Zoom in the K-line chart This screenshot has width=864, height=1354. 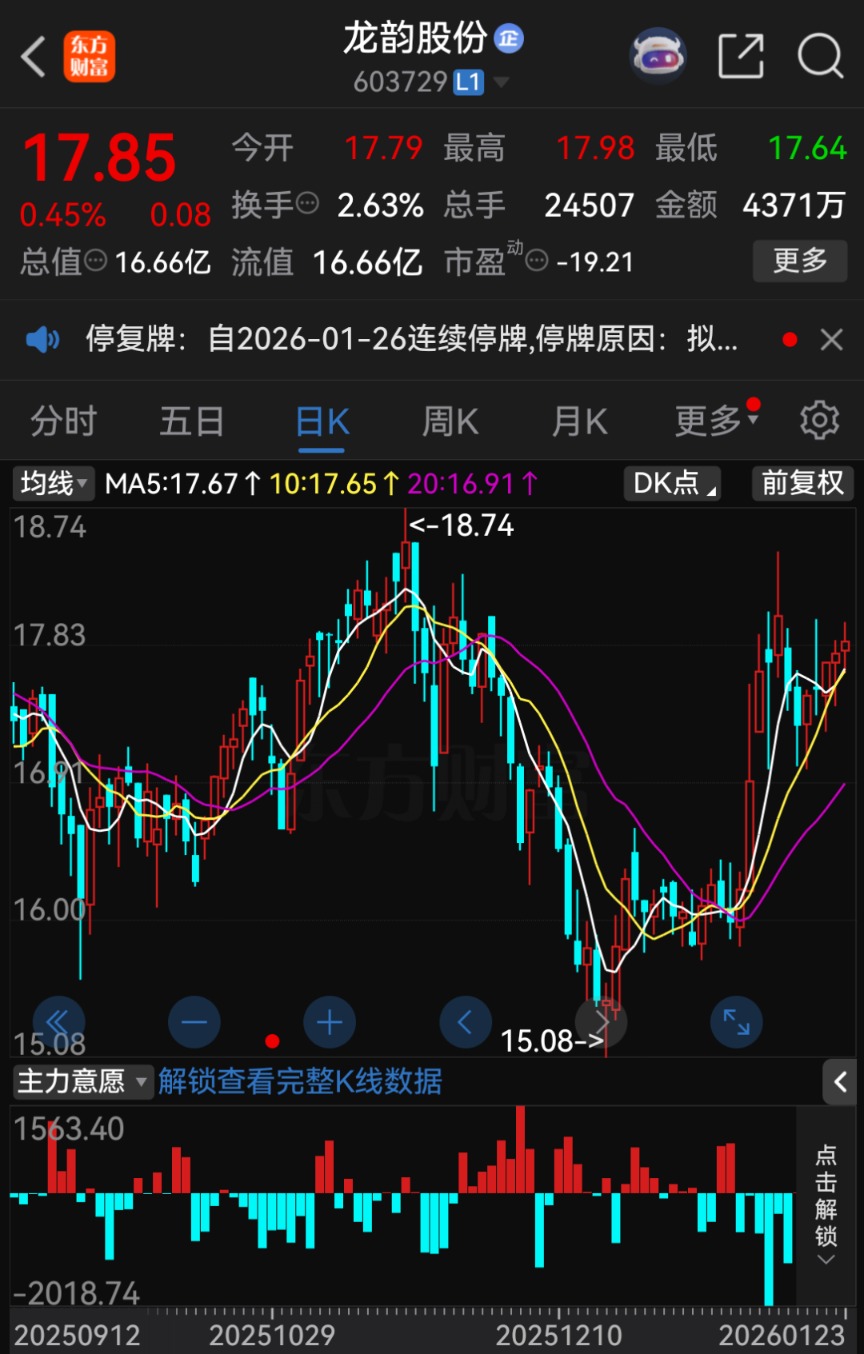329,1022
